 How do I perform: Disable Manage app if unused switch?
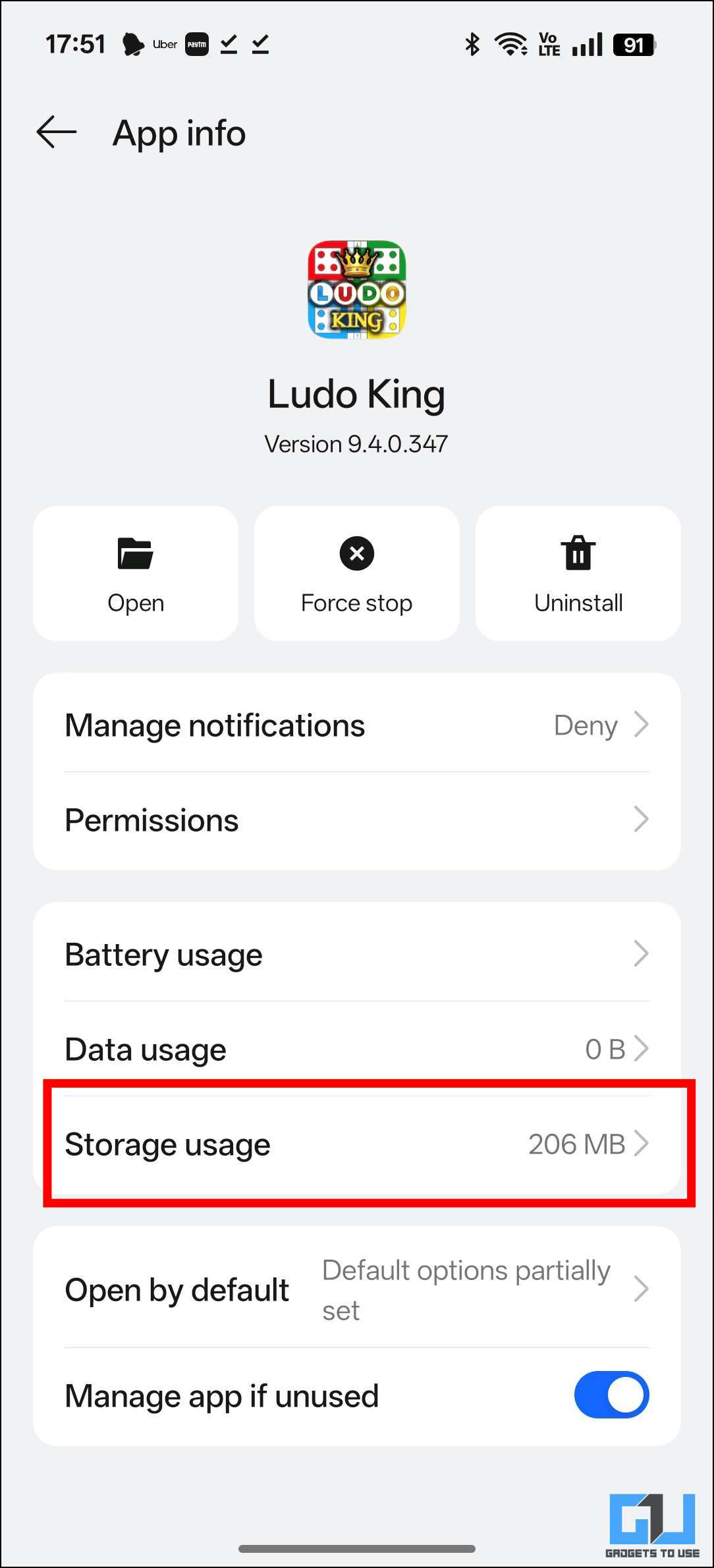pos(611,1395)
